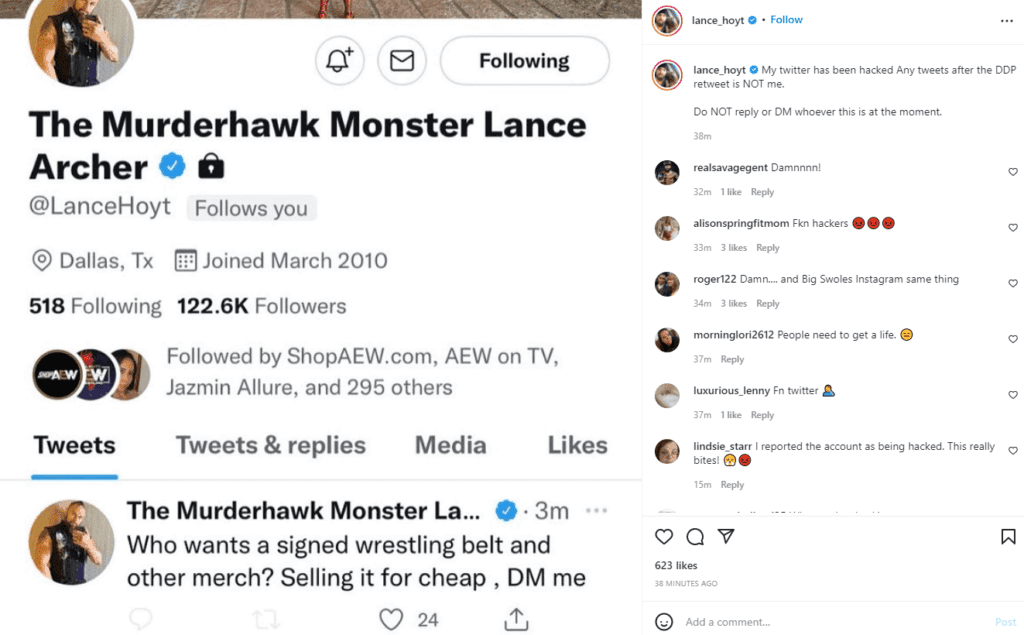This screenshot has height=635, width=1024.
Task: Follow lance_hoyt from the post header
Action: (x=786, y=20)
